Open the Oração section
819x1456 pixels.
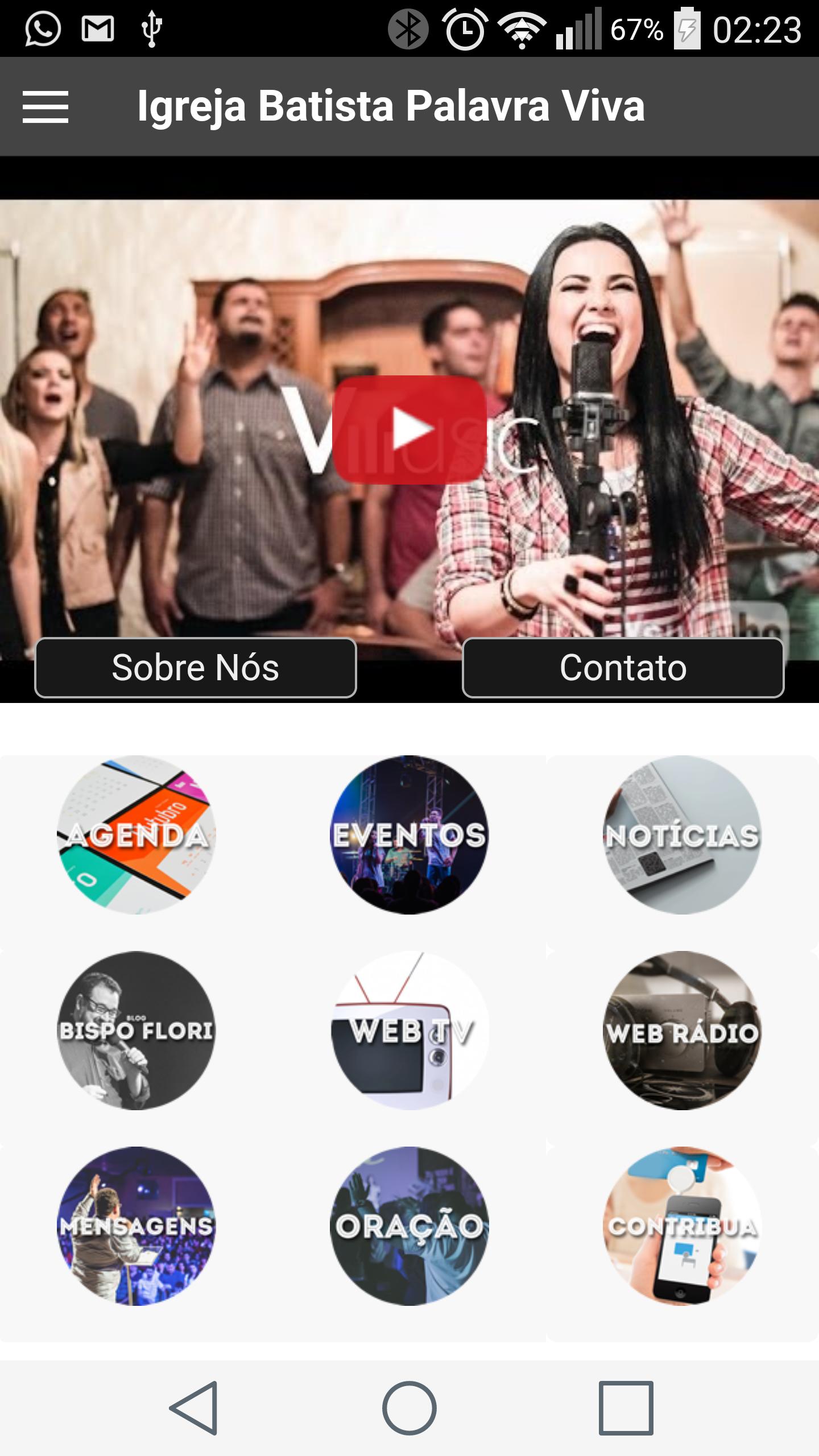(x=409, y=1226)
